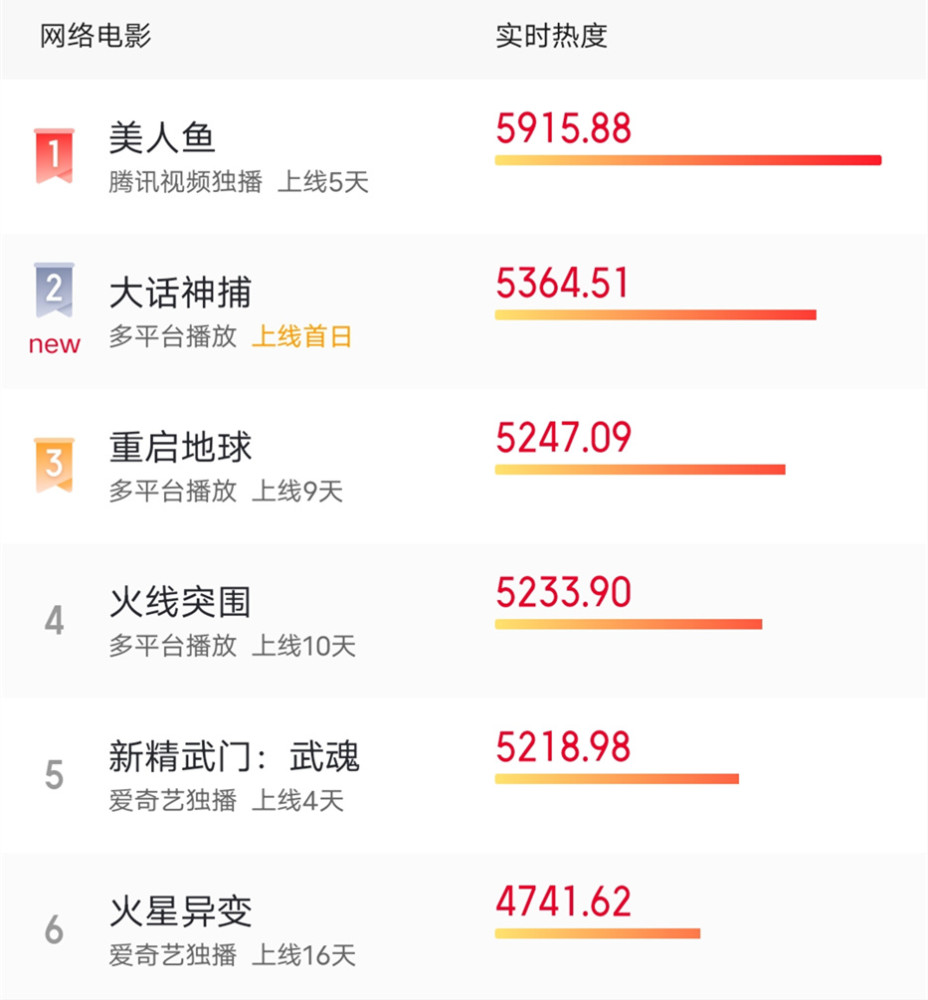The image size is (928, 1000).
Task: Tap the 新精武门:武魂 row
Action: coord(234,757)
